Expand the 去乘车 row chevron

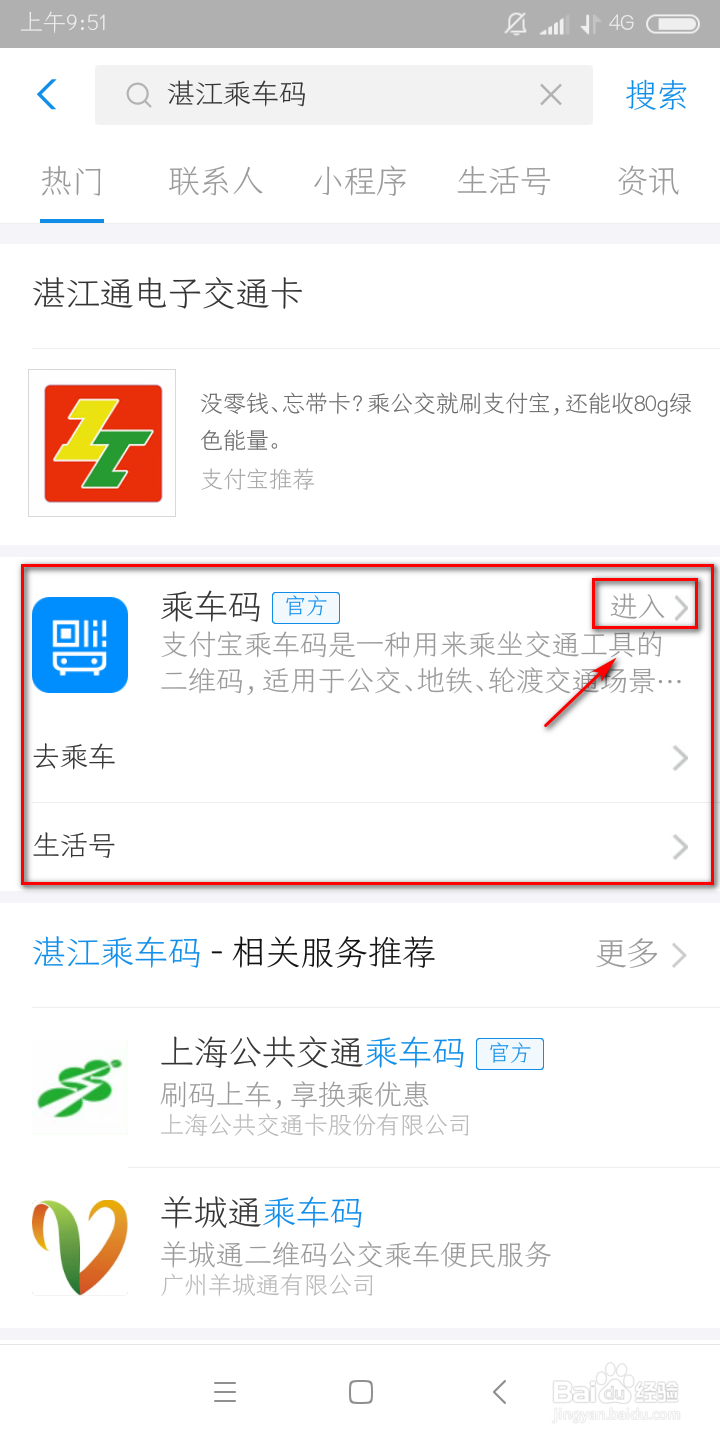click(x=681, y=758)
